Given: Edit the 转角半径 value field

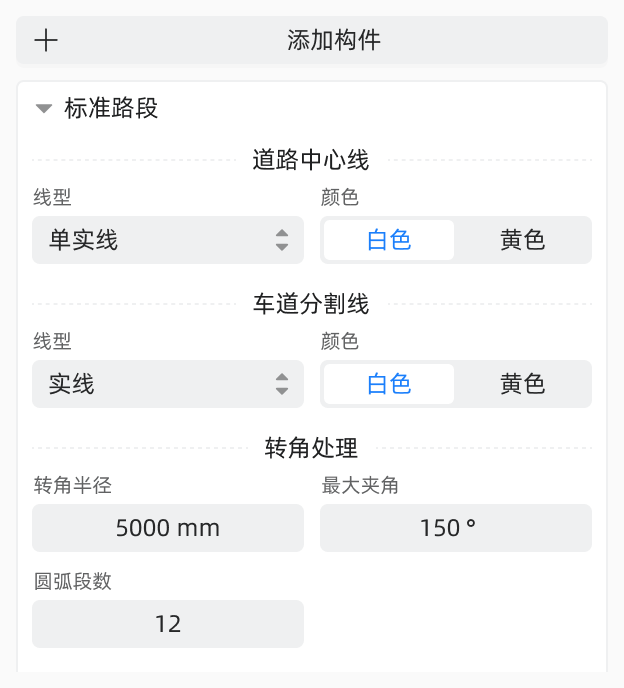Looking at the screenshot, I should 168,528.
